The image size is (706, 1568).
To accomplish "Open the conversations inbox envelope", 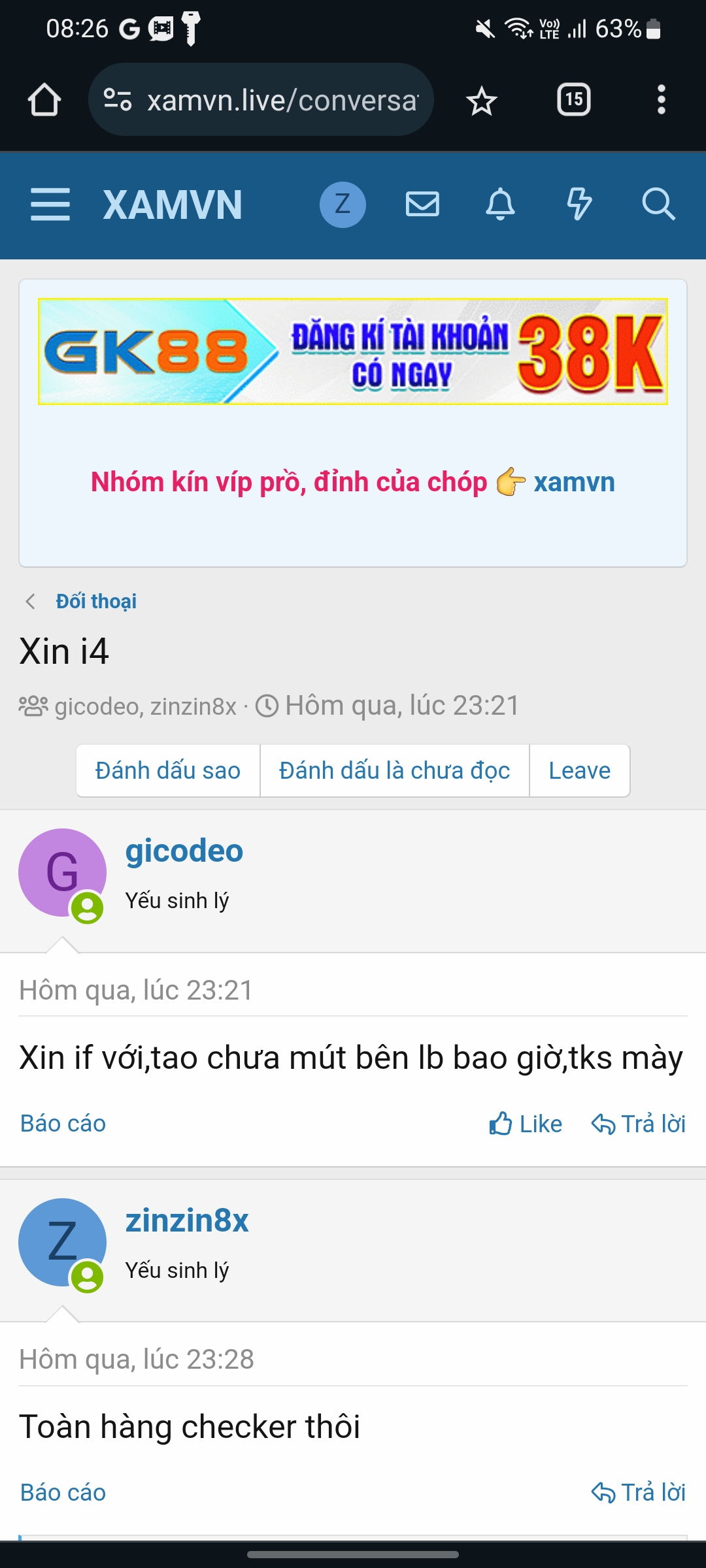I will pyautogui.click(x=422, y=204).
